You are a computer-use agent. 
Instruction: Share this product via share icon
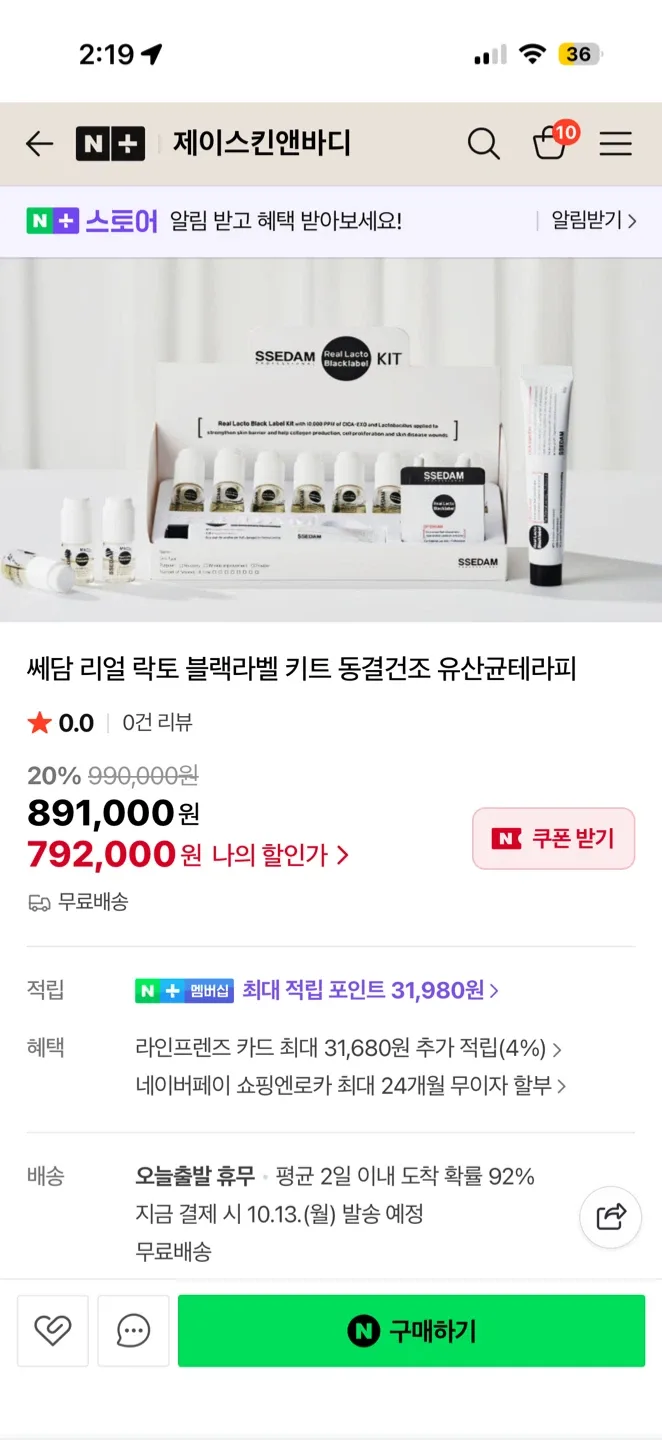click(x=610, y=1217)
